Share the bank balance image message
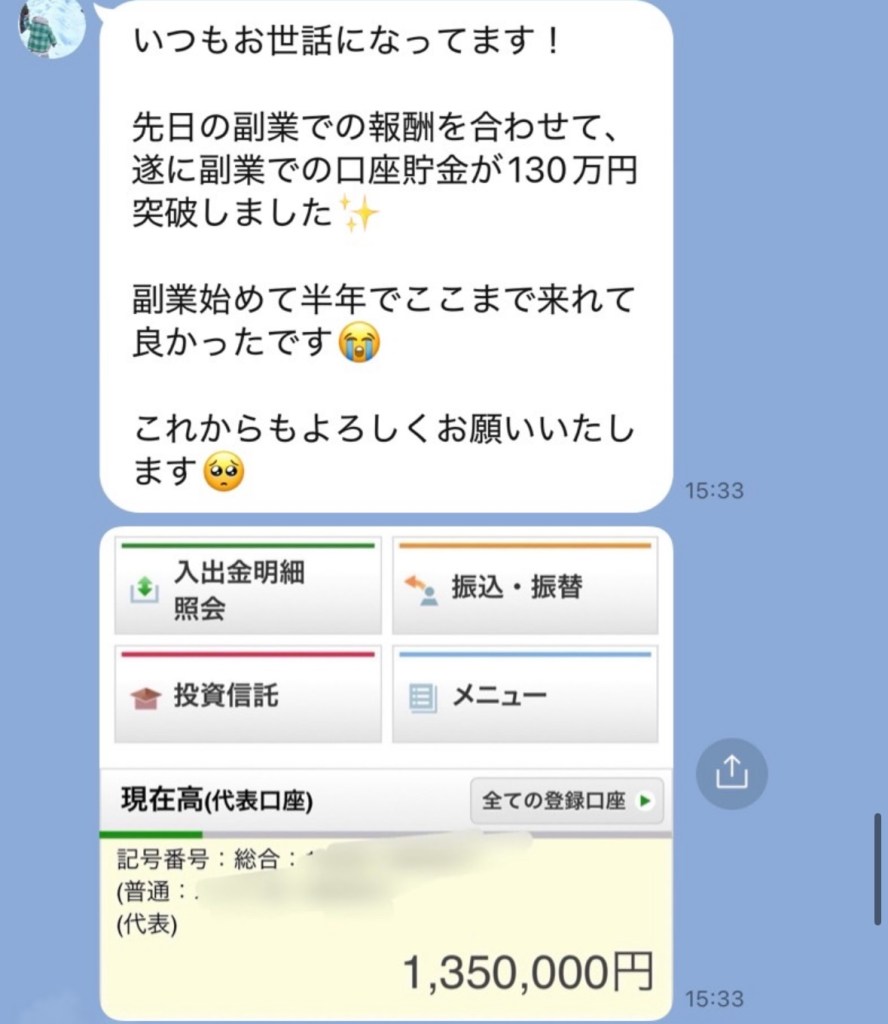 (x=731, y=773)
